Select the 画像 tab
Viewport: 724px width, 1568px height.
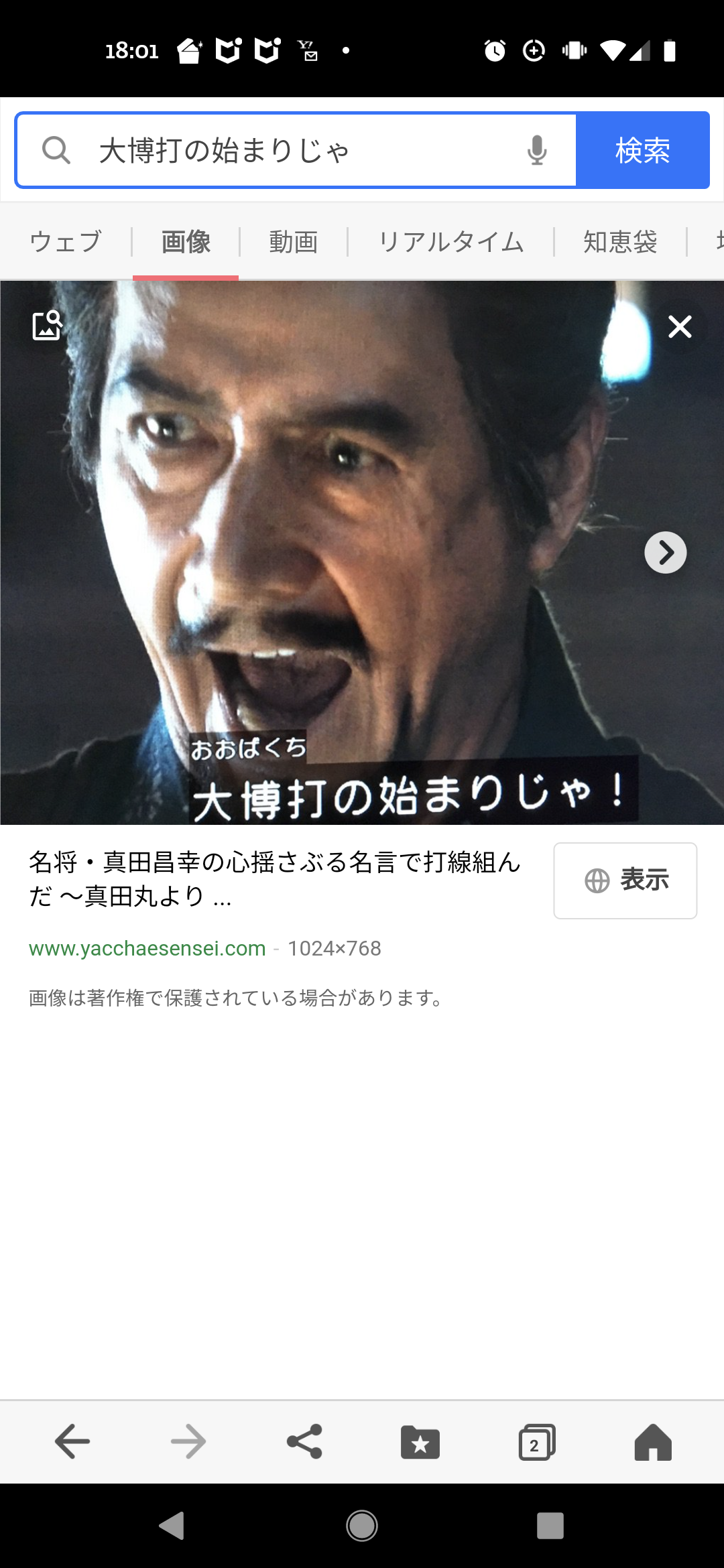pos(186,242)
